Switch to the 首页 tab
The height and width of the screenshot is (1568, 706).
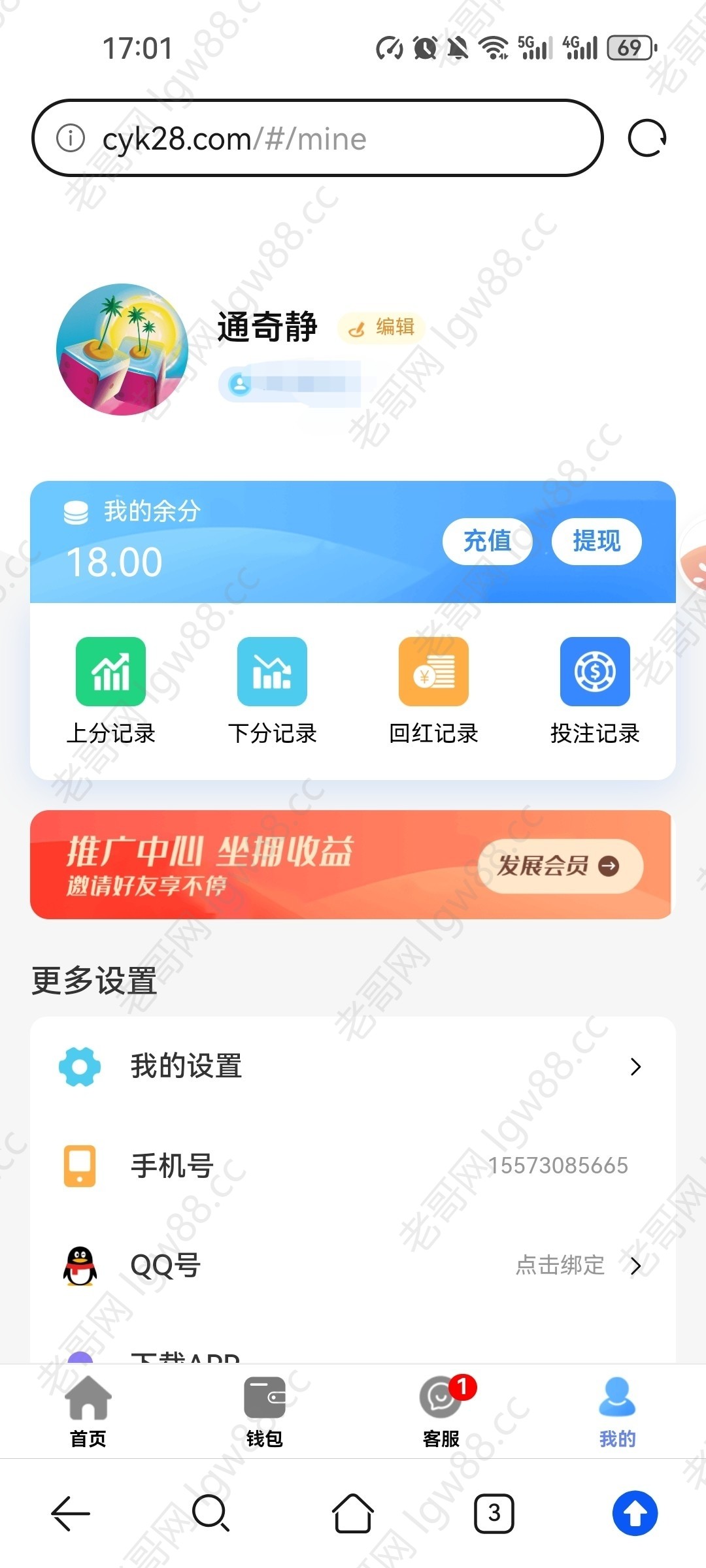tap(88, 1411)
